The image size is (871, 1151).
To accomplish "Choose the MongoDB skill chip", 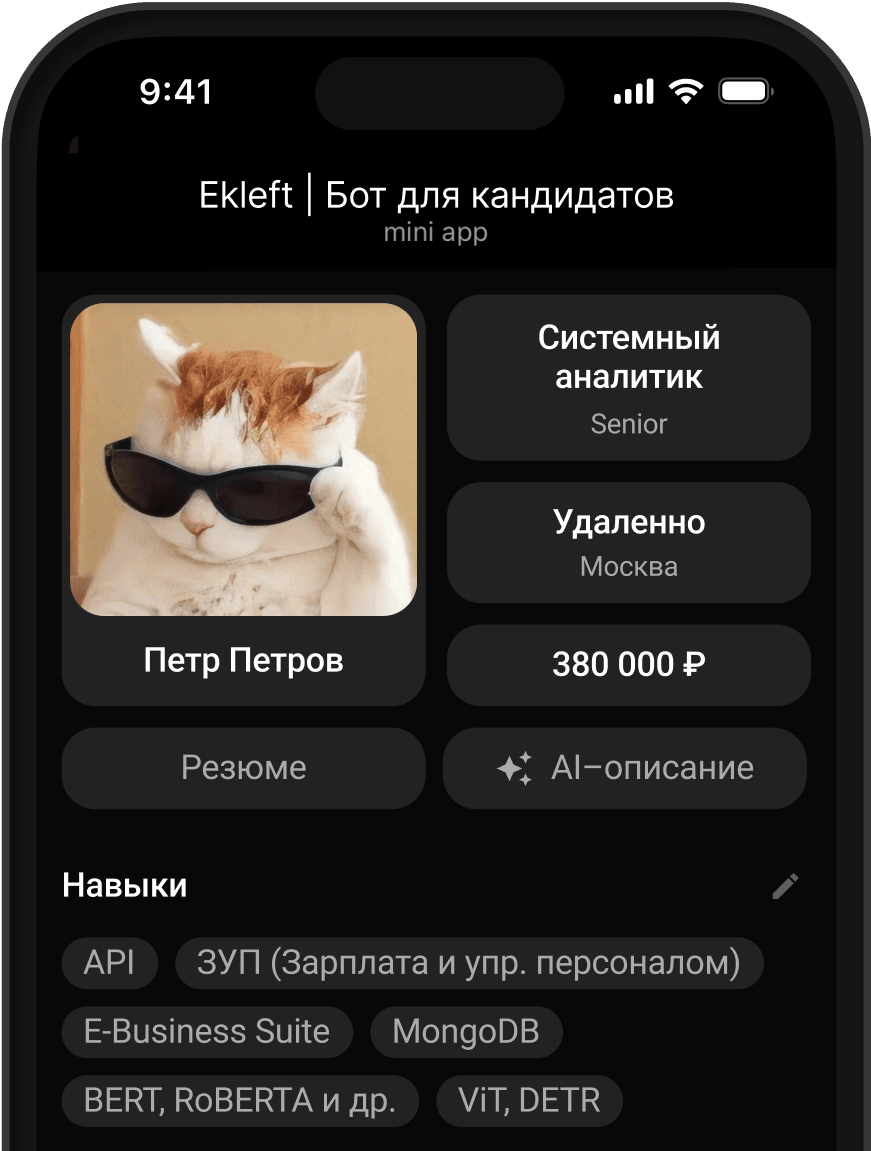I will pos(465,1032).
